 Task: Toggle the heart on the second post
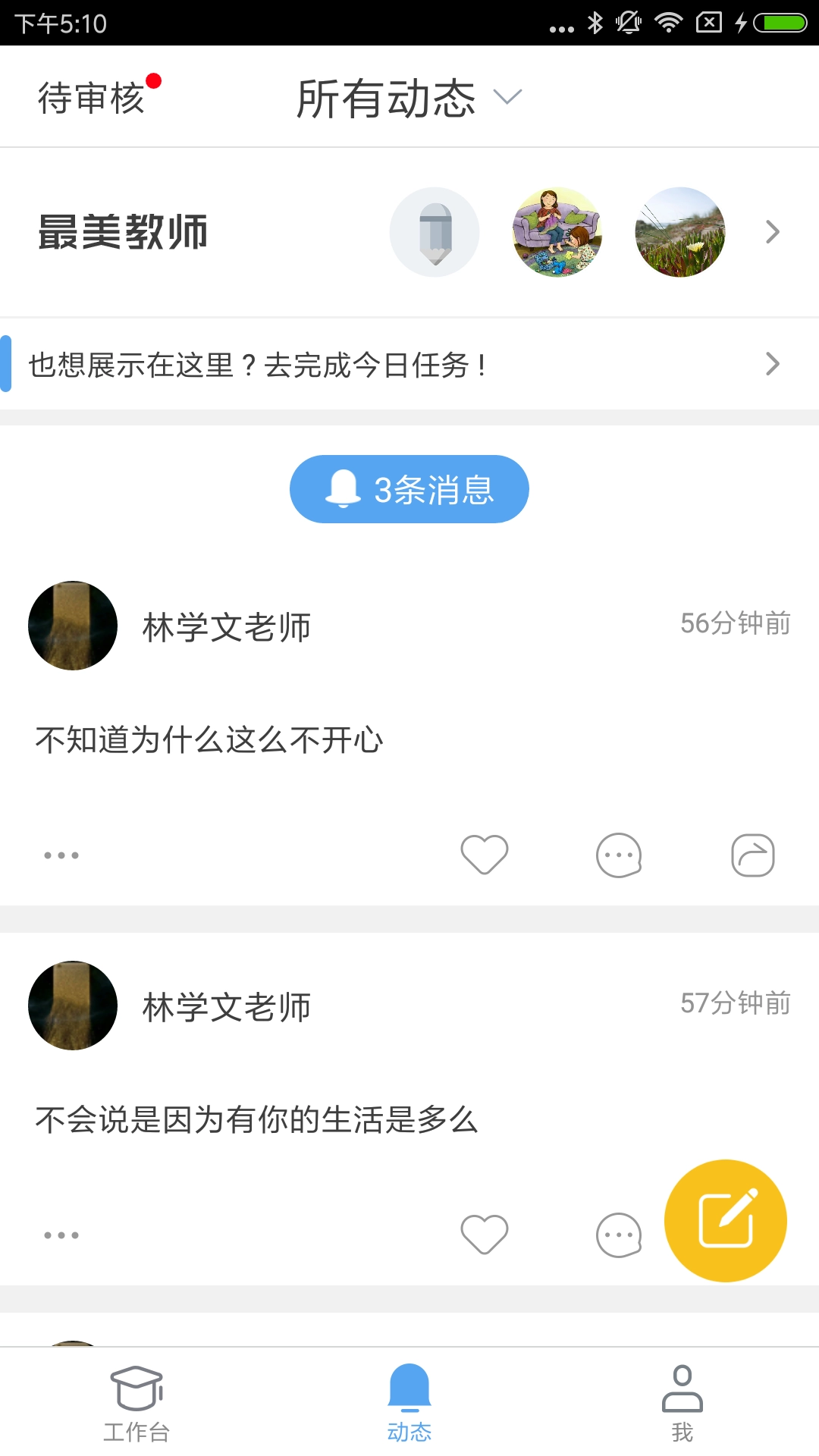(485, 1234)
